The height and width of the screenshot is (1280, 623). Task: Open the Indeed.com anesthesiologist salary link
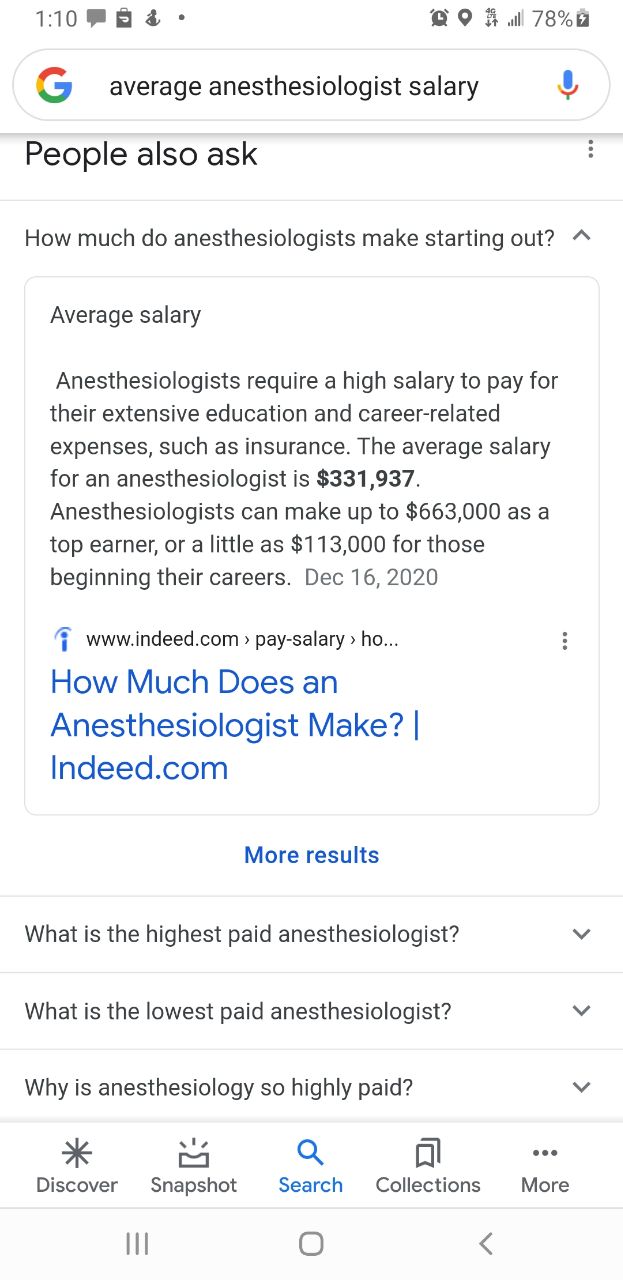point(234,724)
